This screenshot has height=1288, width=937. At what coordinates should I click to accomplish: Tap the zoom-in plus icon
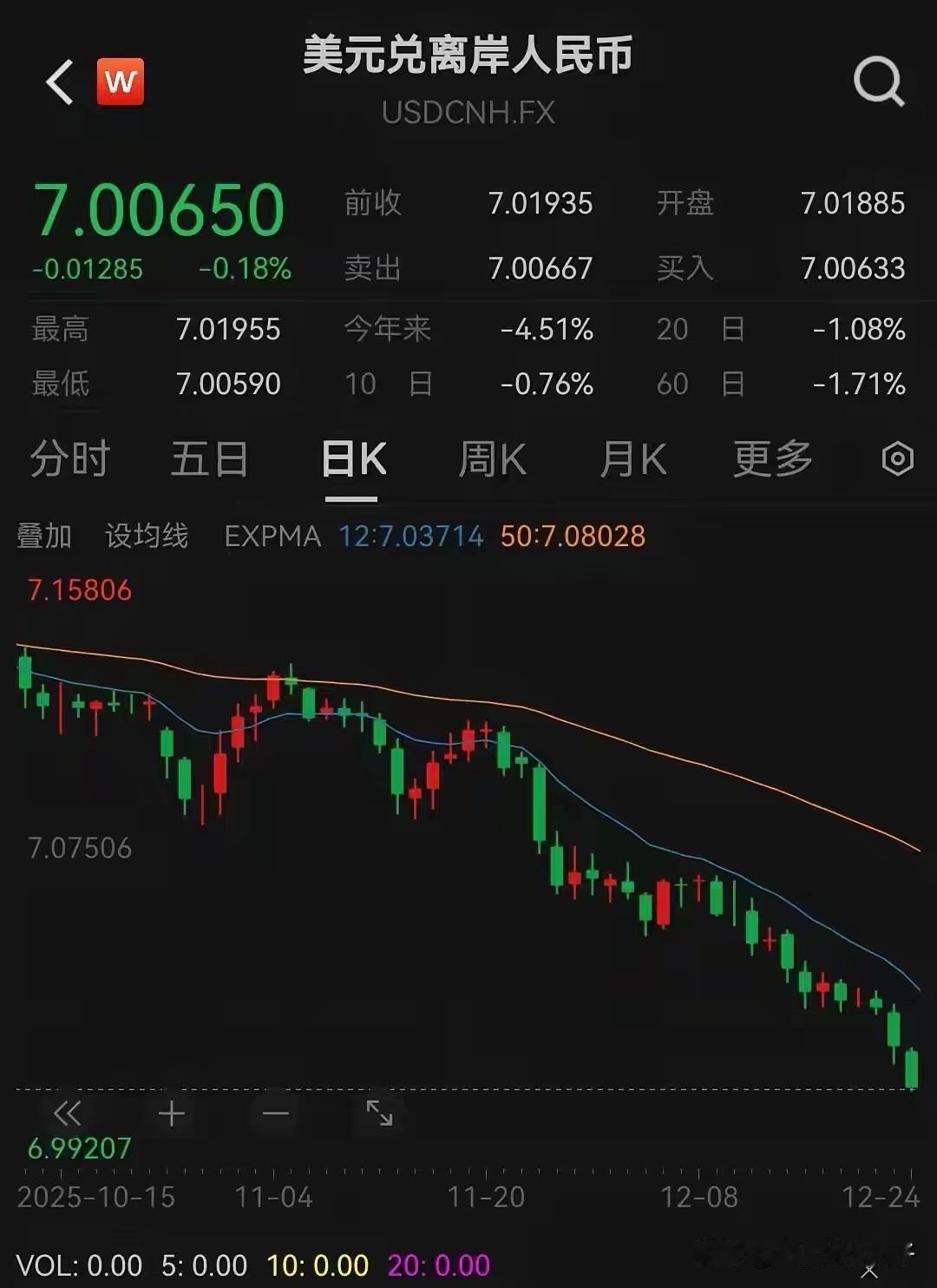click(170, 1115)
